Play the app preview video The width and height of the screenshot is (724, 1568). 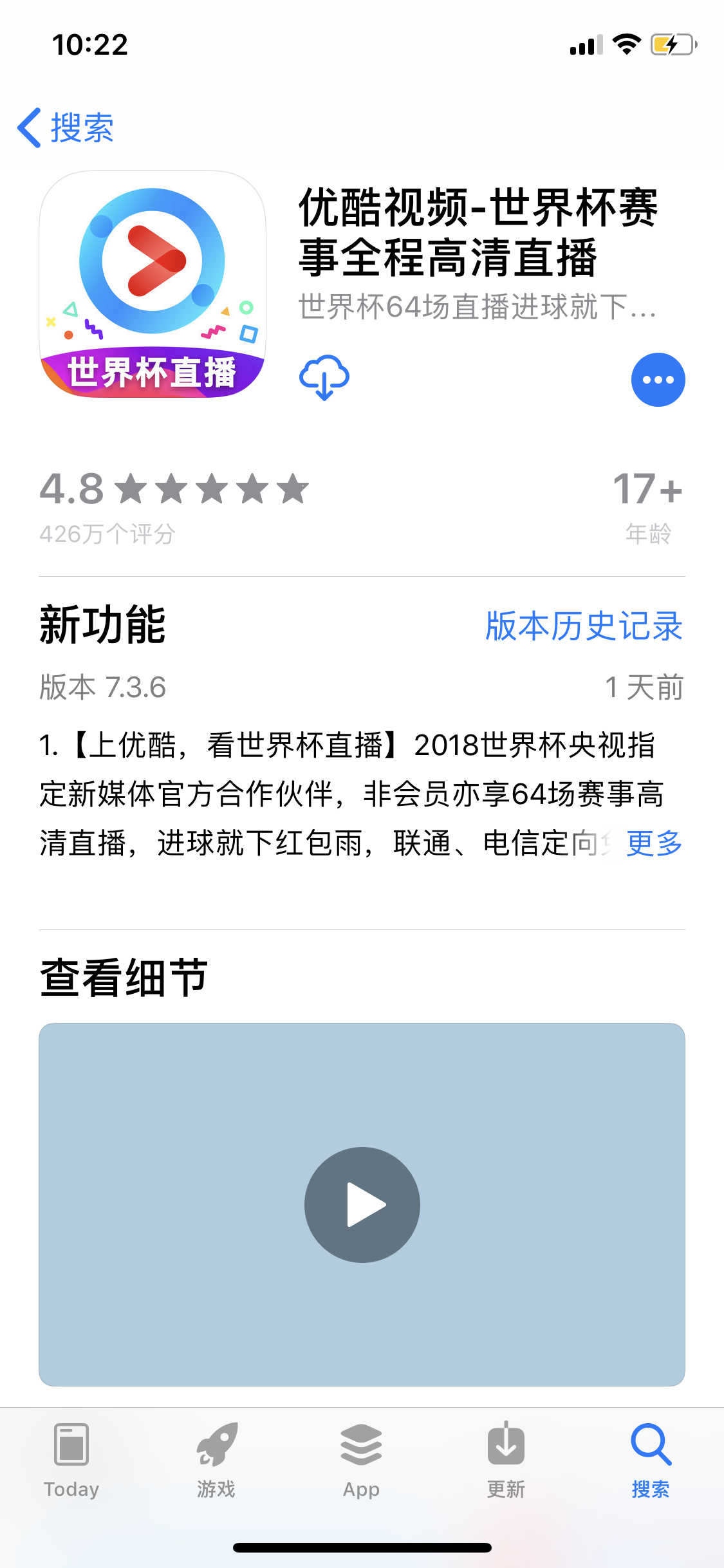pos(362,1204)
